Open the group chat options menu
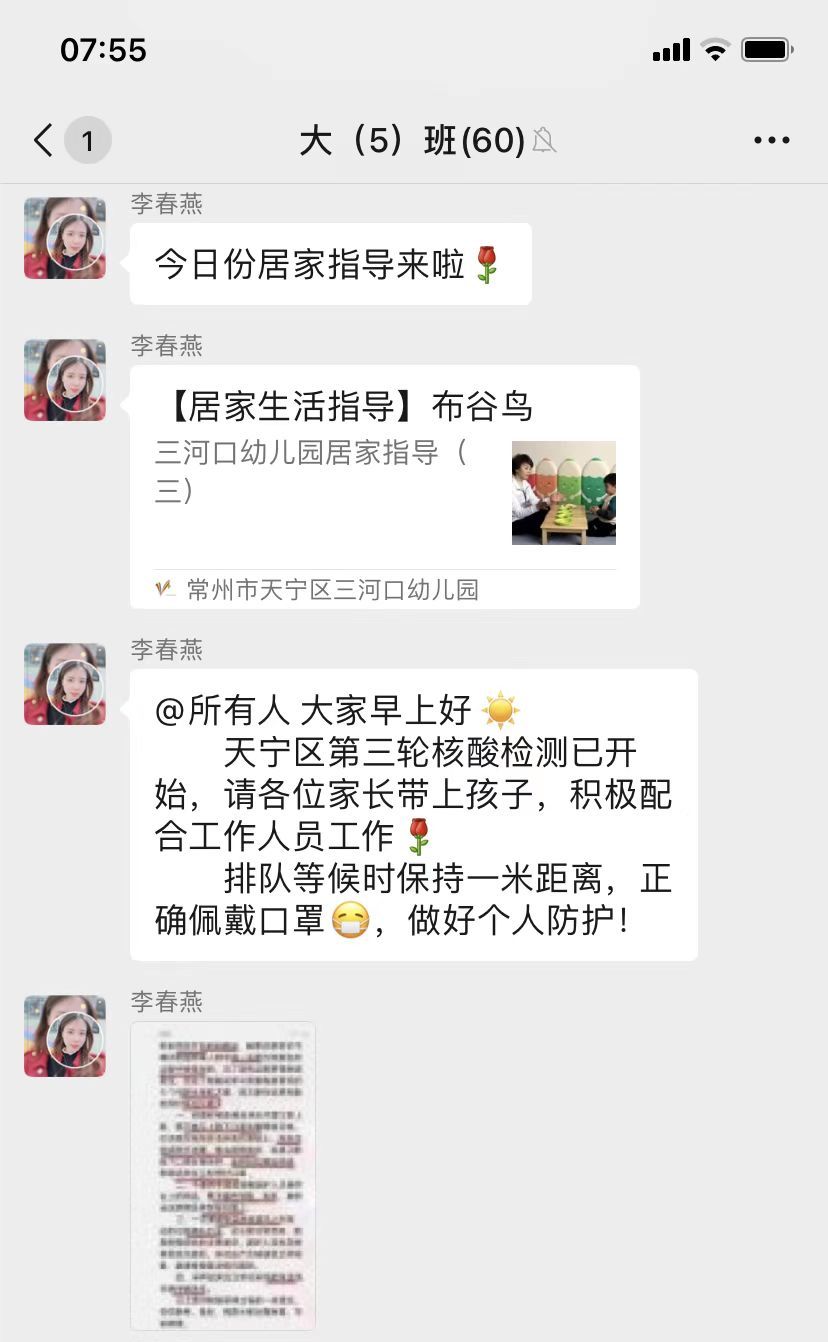The image size is (828, 1342). [x=771, y=141]
